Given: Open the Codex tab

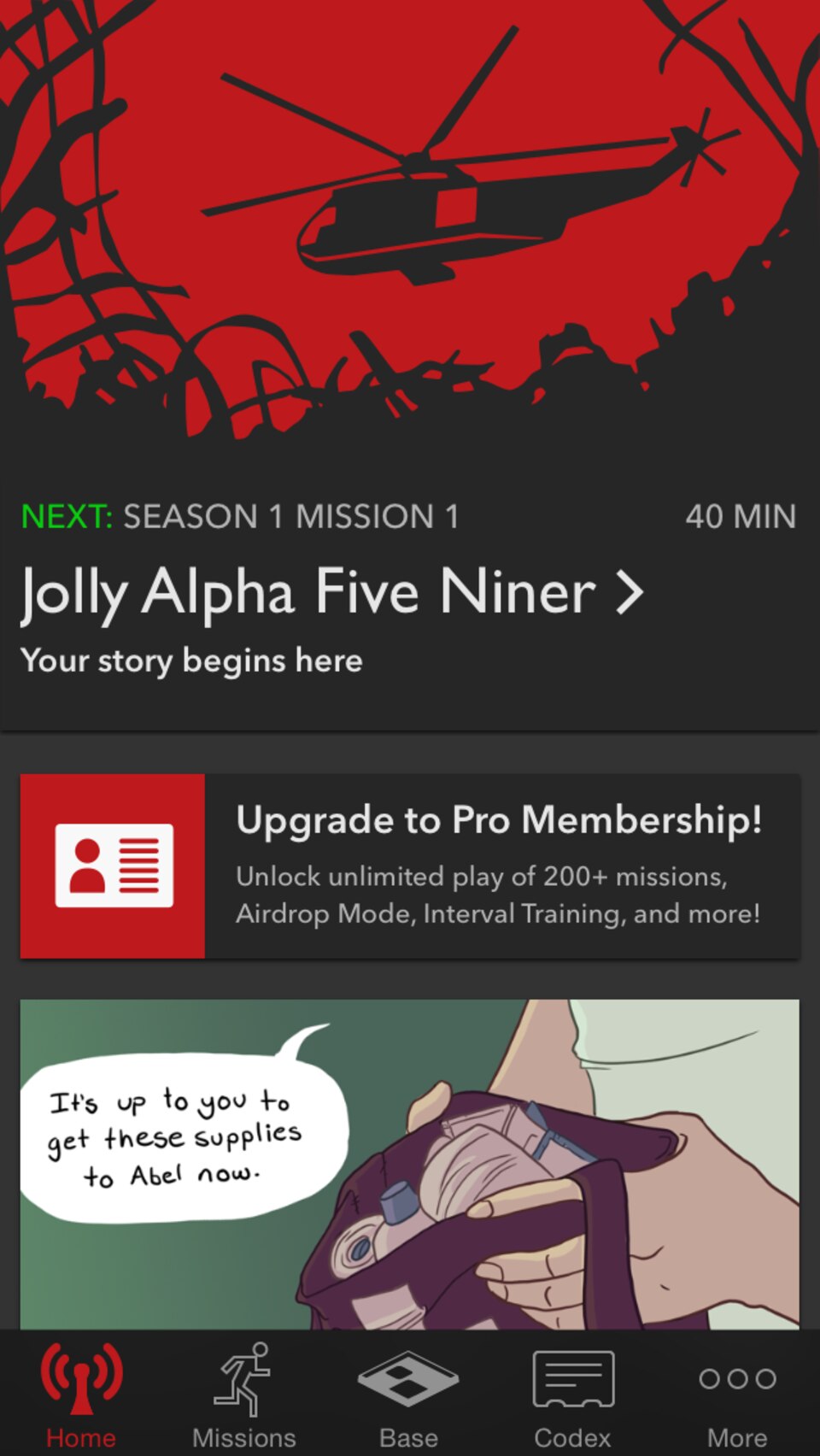Looking at the screenshot, I should tap(573, 1394).
